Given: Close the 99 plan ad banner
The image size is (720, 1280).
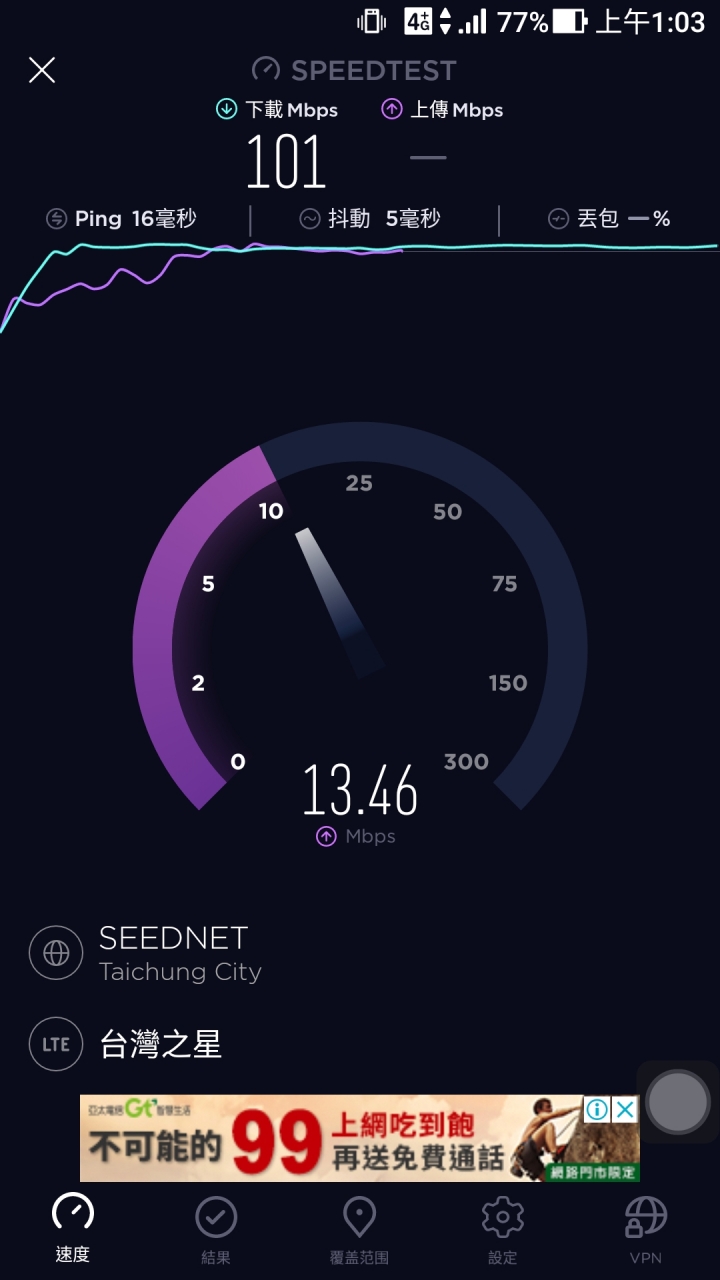Looking at the screenshot, I should [x=625, y=1109].
